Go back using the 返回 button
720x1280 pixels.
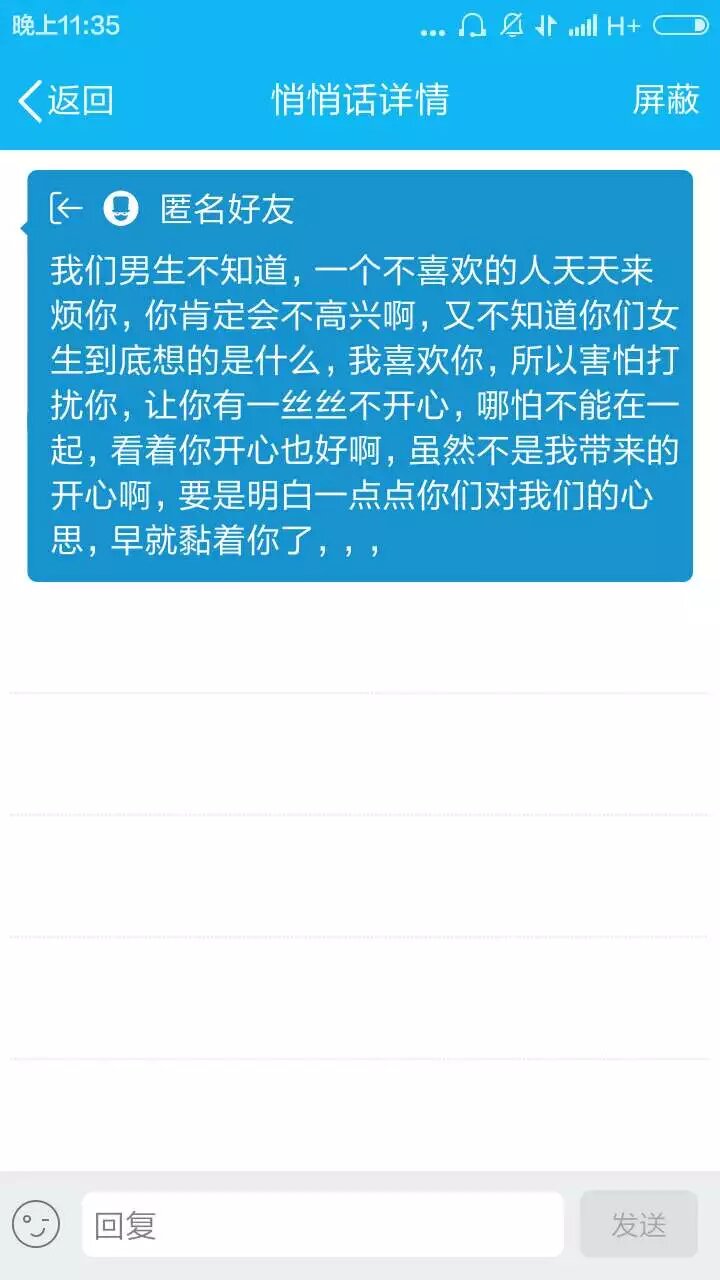pos(65,100)
